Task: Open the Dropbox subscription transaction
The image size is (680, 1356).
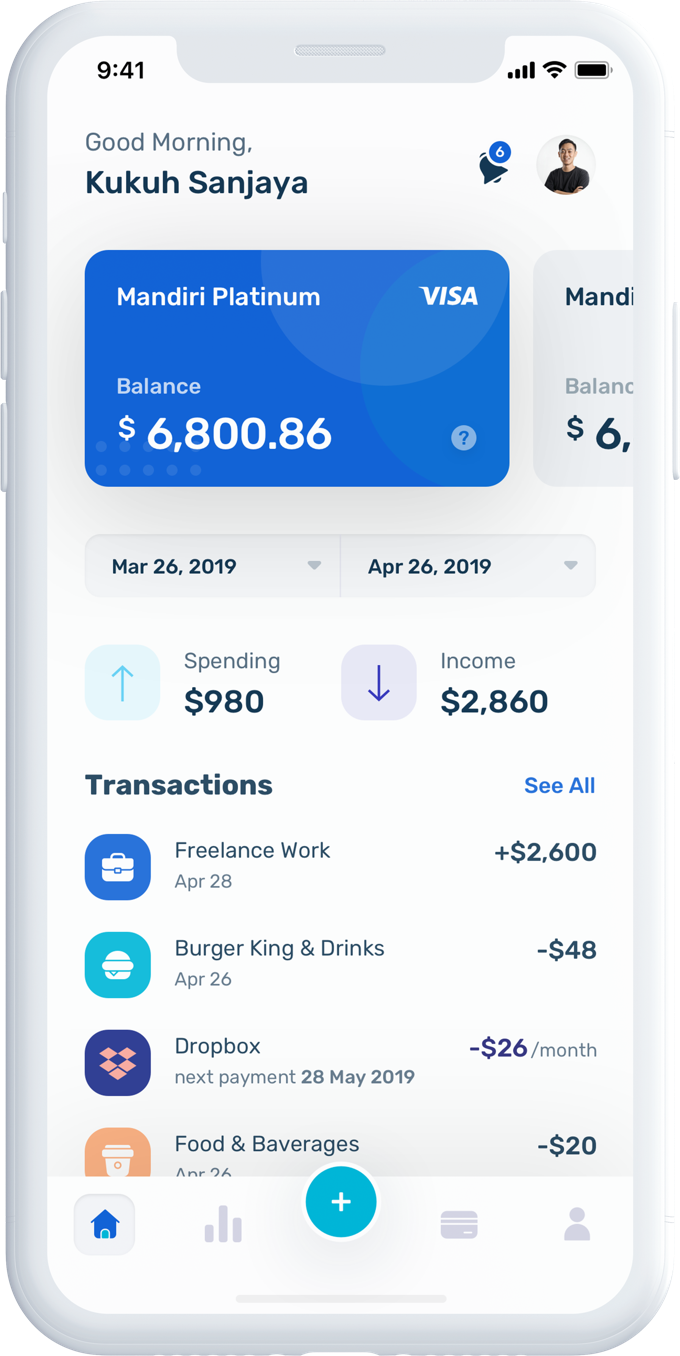Action: point(340,1062)
